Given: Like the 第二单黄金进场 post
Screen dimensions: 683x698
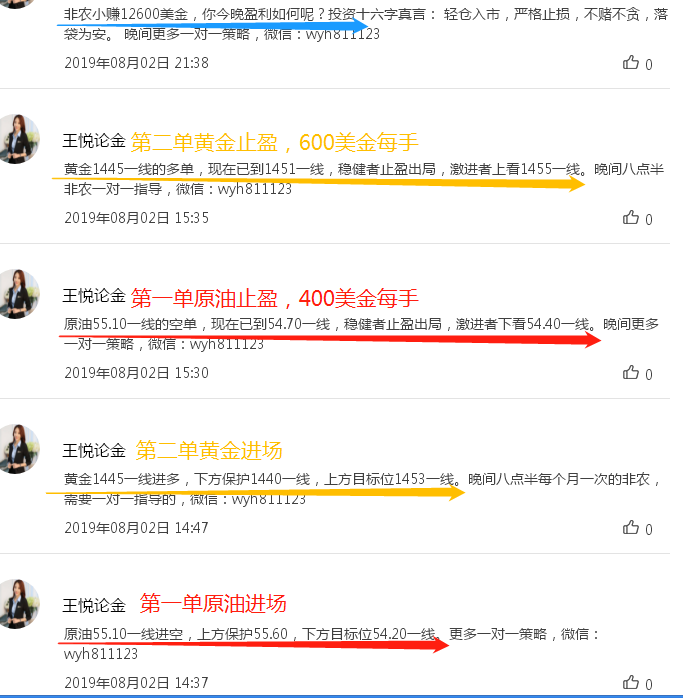Looking at the screenshot, I should coord(631,527).
